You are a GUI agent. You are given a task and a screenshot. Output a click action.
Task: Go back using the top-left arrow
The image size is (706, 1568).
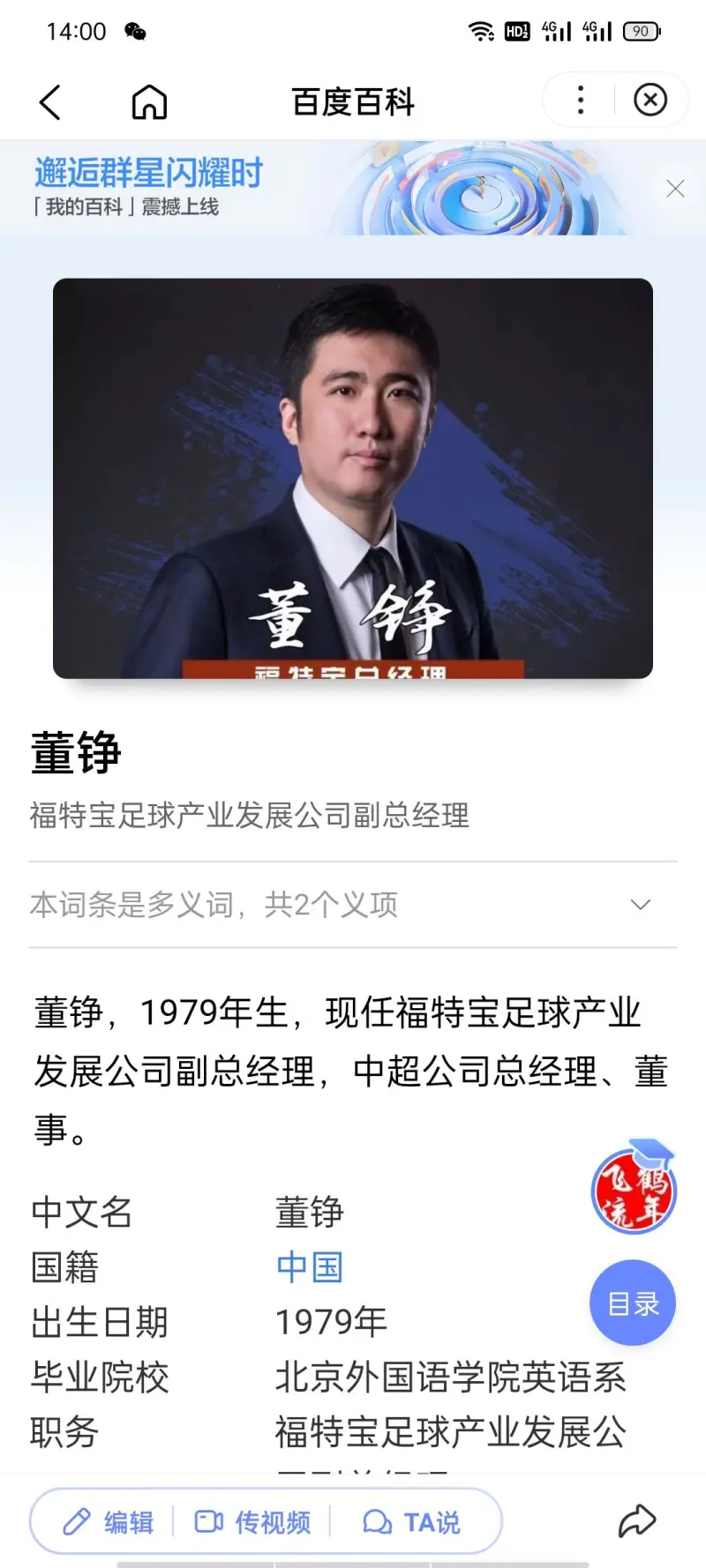click(50, 102)
